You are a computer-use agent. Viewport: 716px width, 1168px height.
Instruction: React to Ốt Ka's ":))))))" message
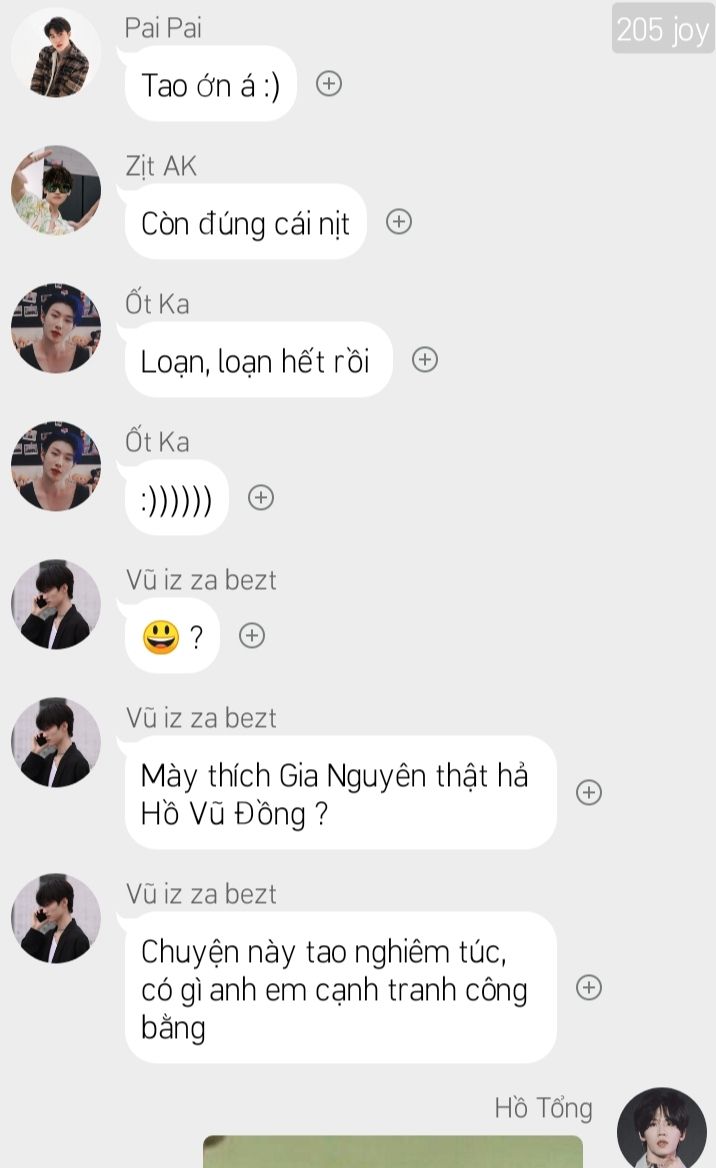click(x=261, y=498)
